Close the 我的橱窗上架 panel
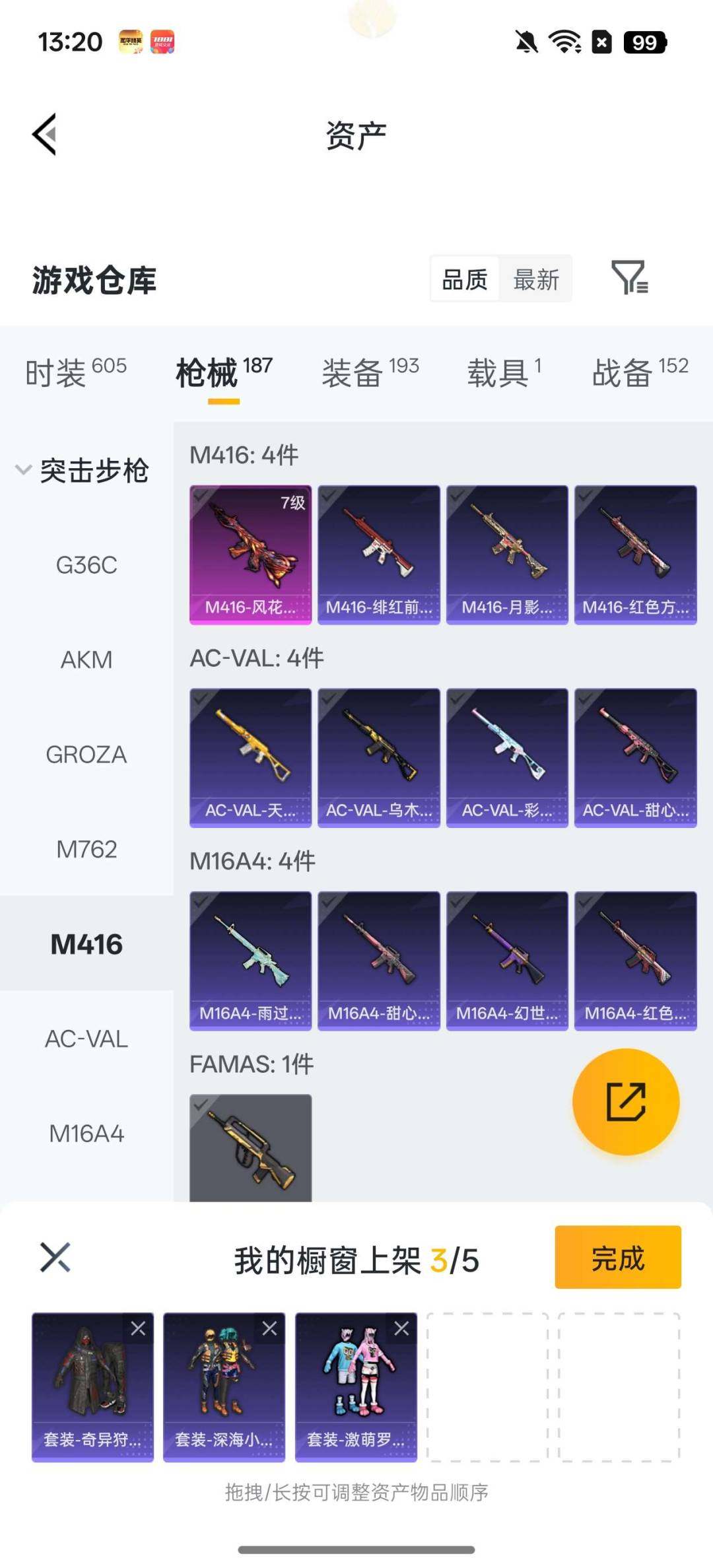This screenshot has width=713, height=1568. (x=55, y=1257)
